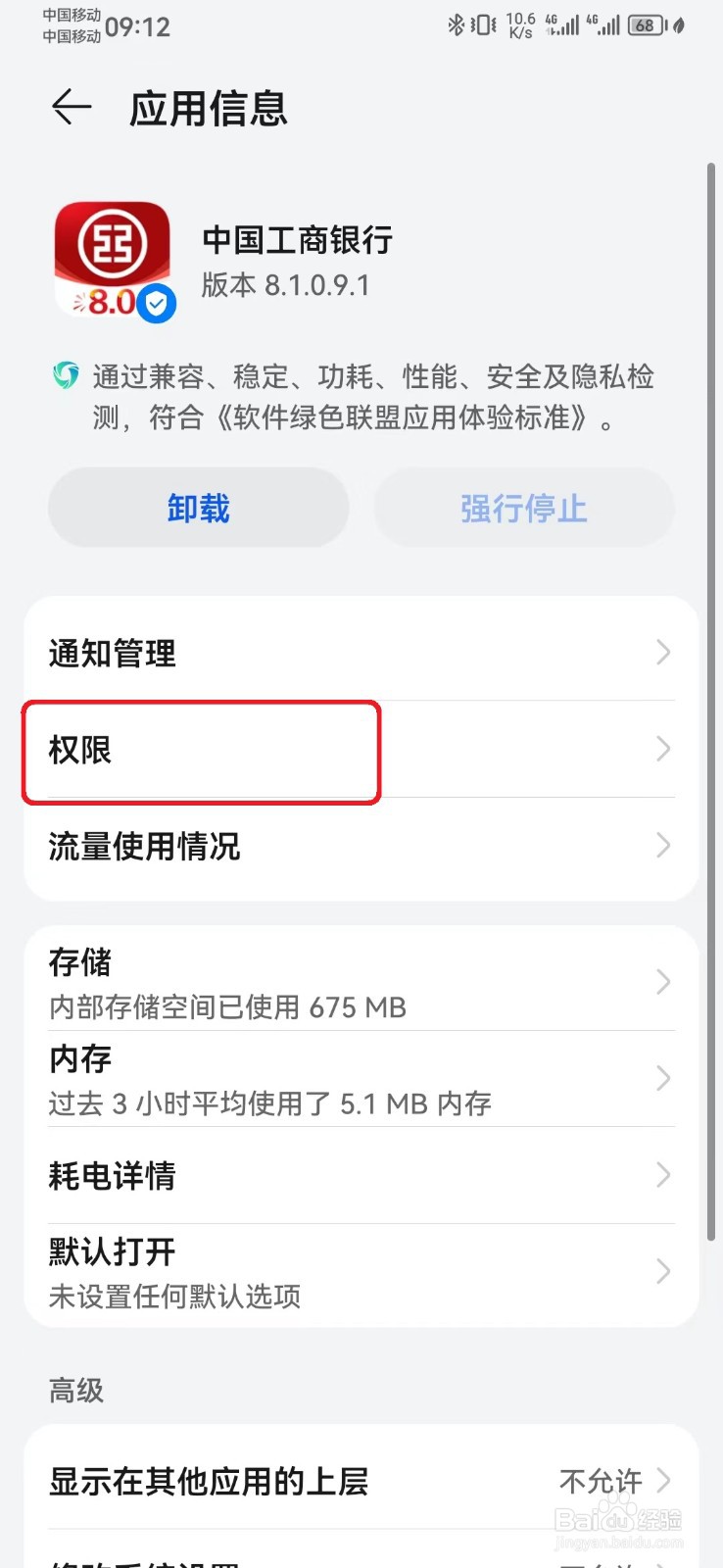723x1568 pixels.
Task: Click the green safety certification shield icon
Action: coord(65,375)
